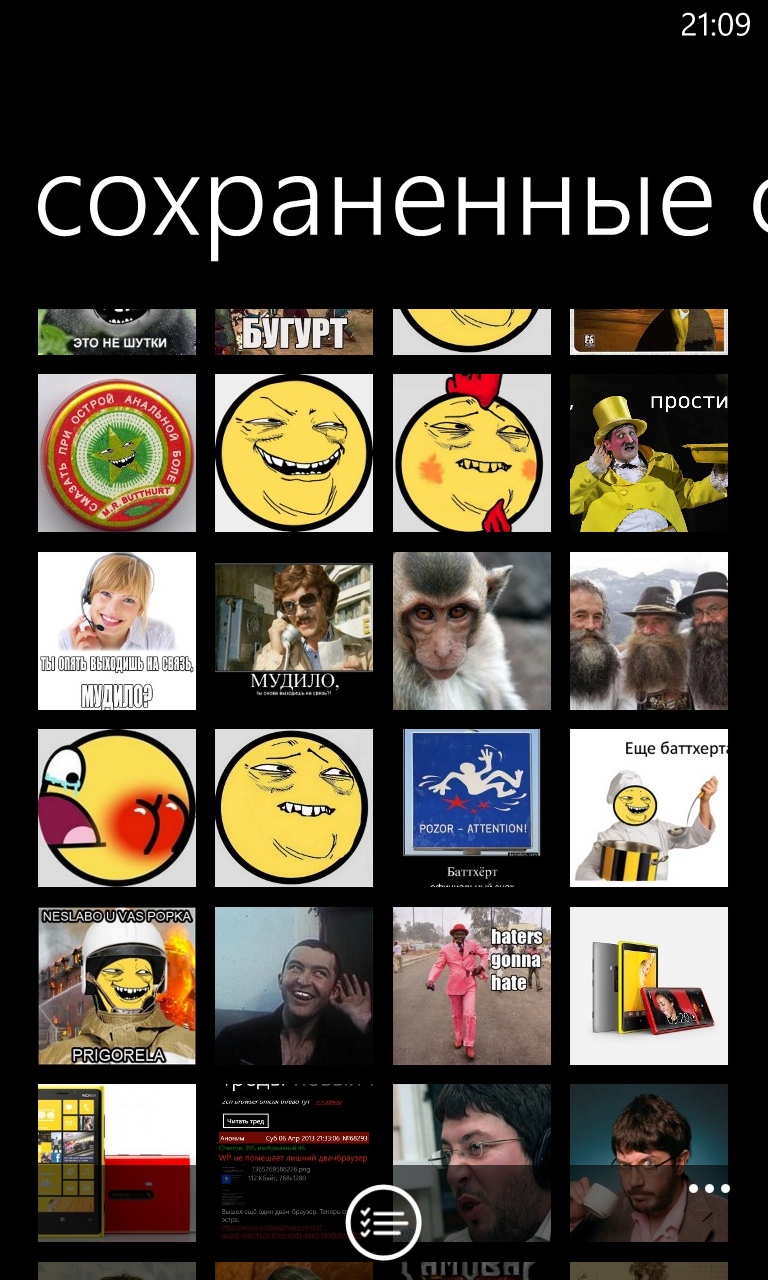The image size is (768, 1280).
Task: Open the МУДИЛО phone man meme
Action: (x=294, y=631)
